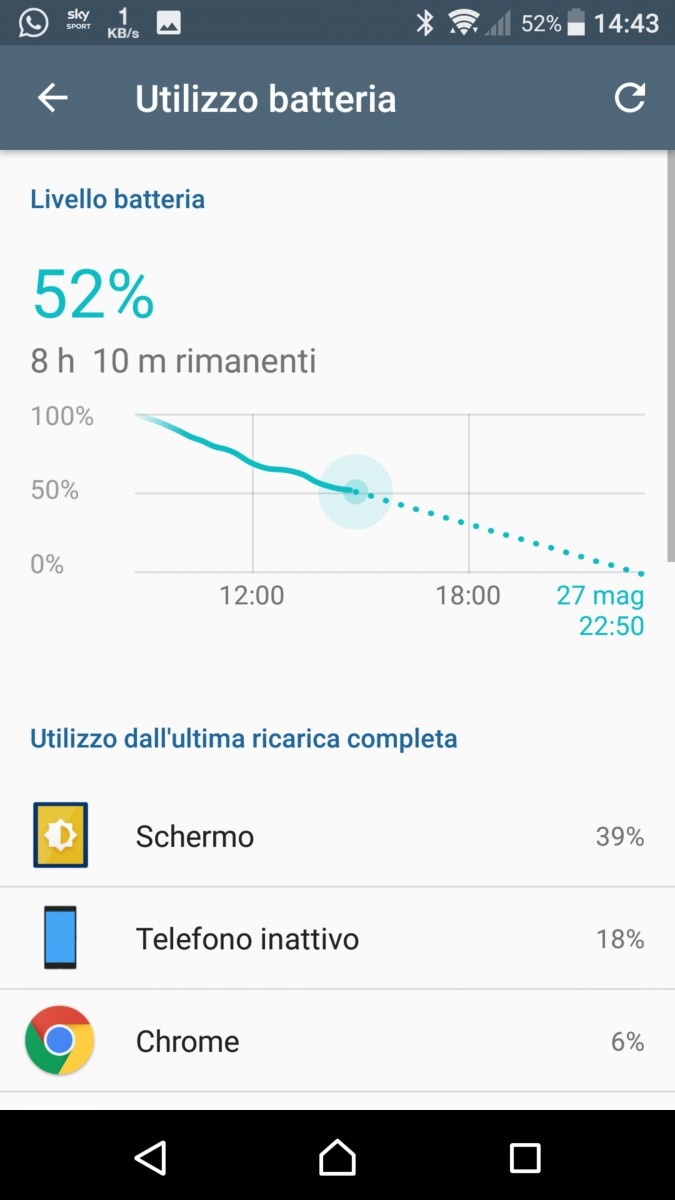The image size is (675, 1200).
Task: Open recent apps from the navigation bar
Action: [525, 1157]
